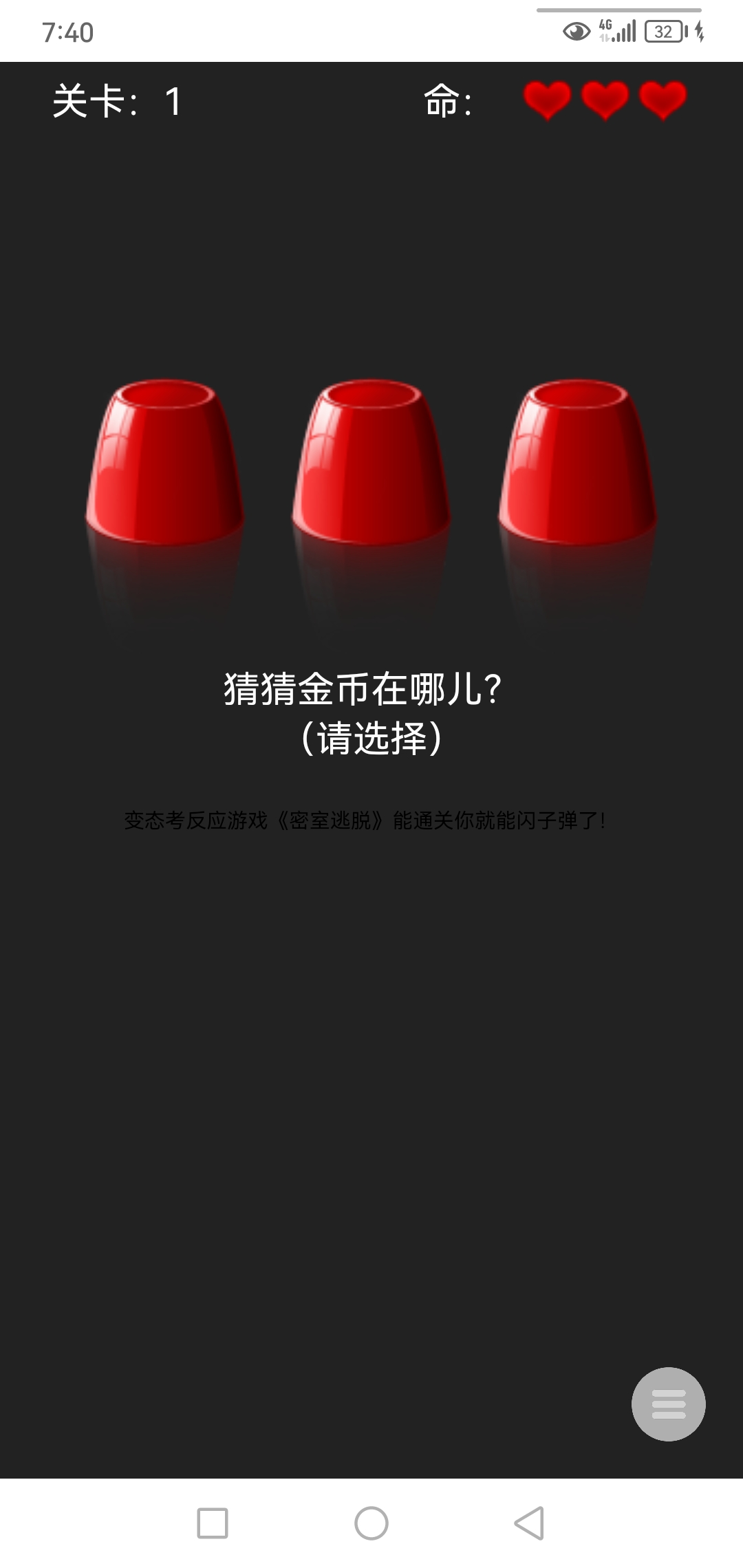Viewport: 743px width, 1568px height.
Task: Select the right red cup
Action: (x=578, y=464)
